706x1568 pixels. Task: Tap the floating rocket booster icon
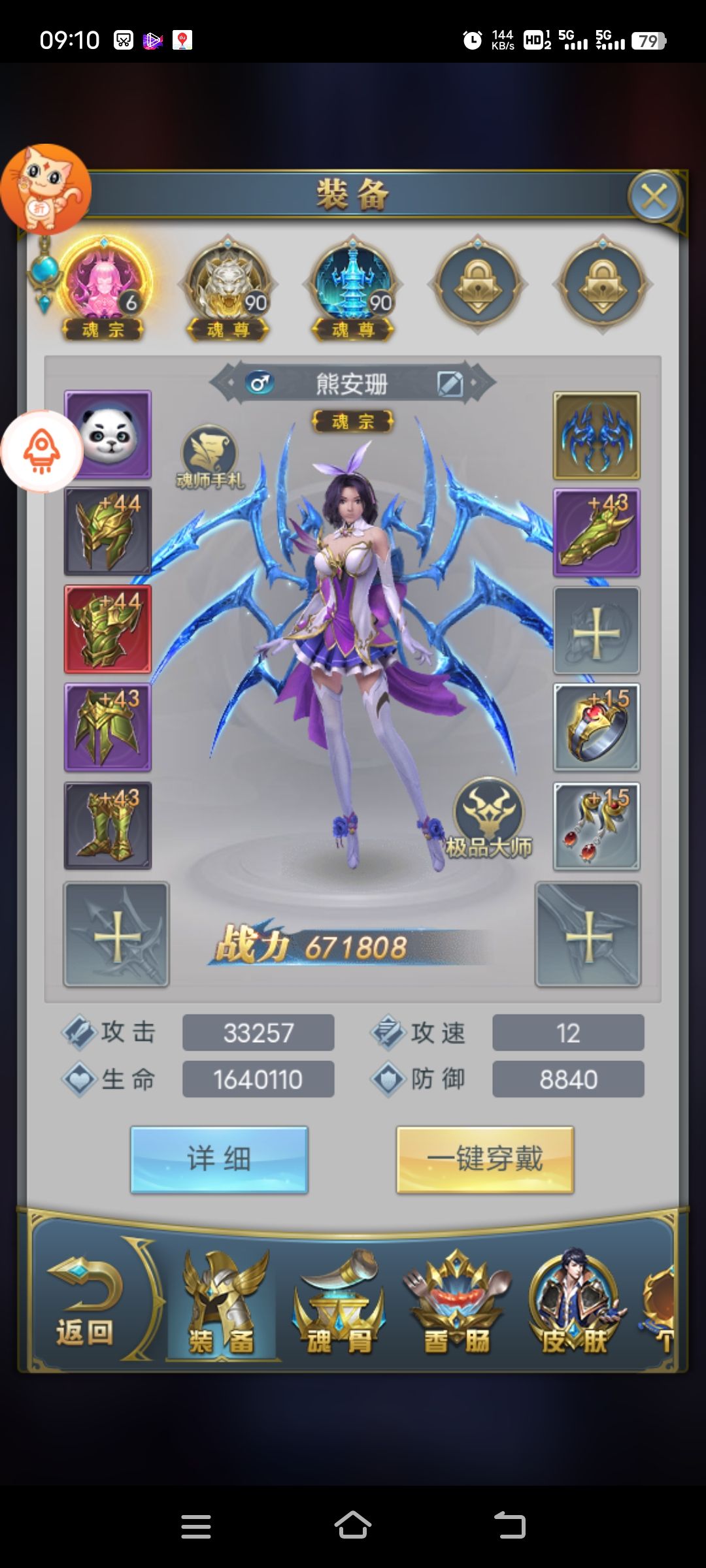pyautogui.click(x=42, y=451)
